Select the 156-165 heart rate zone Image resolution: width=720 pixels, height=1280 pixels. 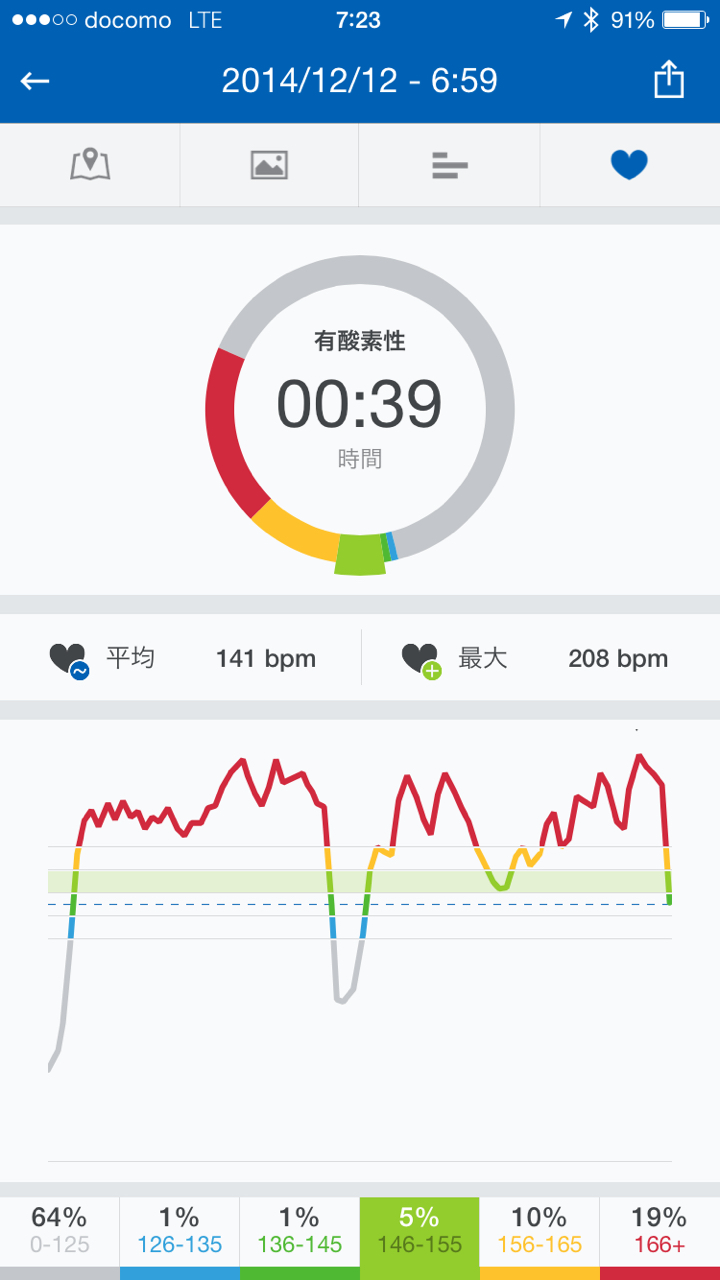coord(539,1232)
